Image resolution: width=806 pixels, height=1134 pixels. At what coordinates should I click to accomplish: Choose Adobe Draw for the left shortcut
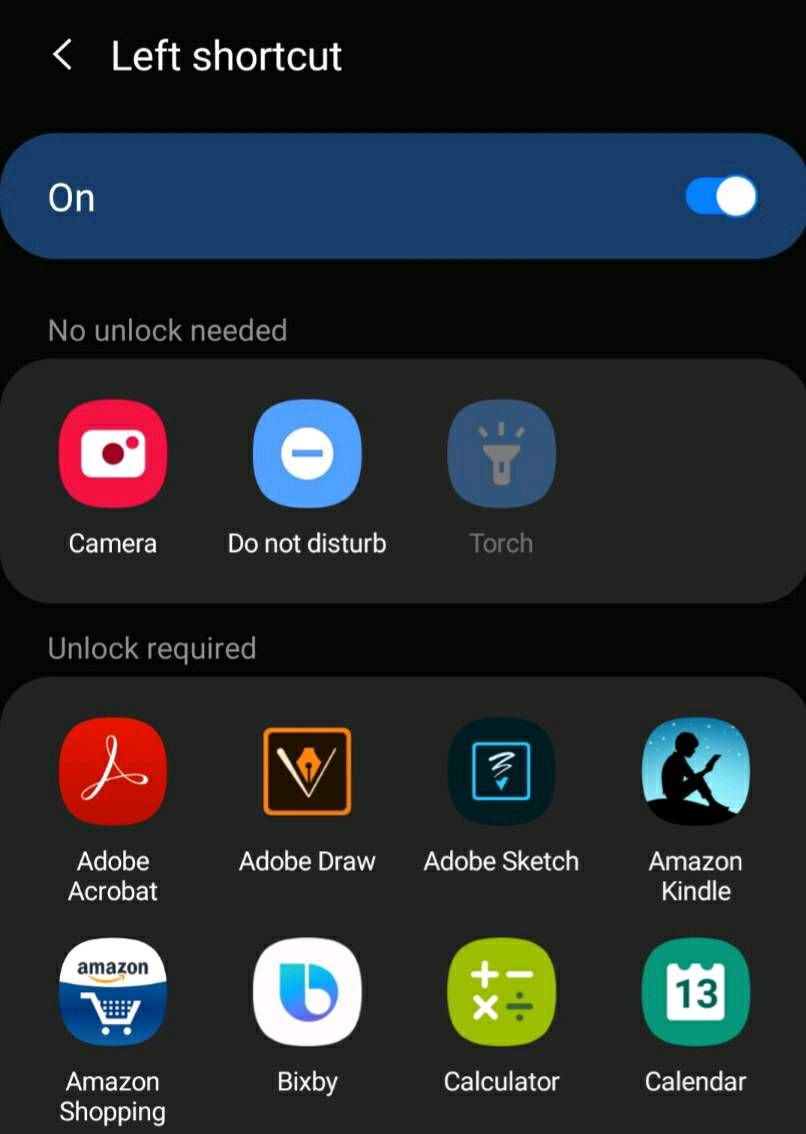coord(306,772)
